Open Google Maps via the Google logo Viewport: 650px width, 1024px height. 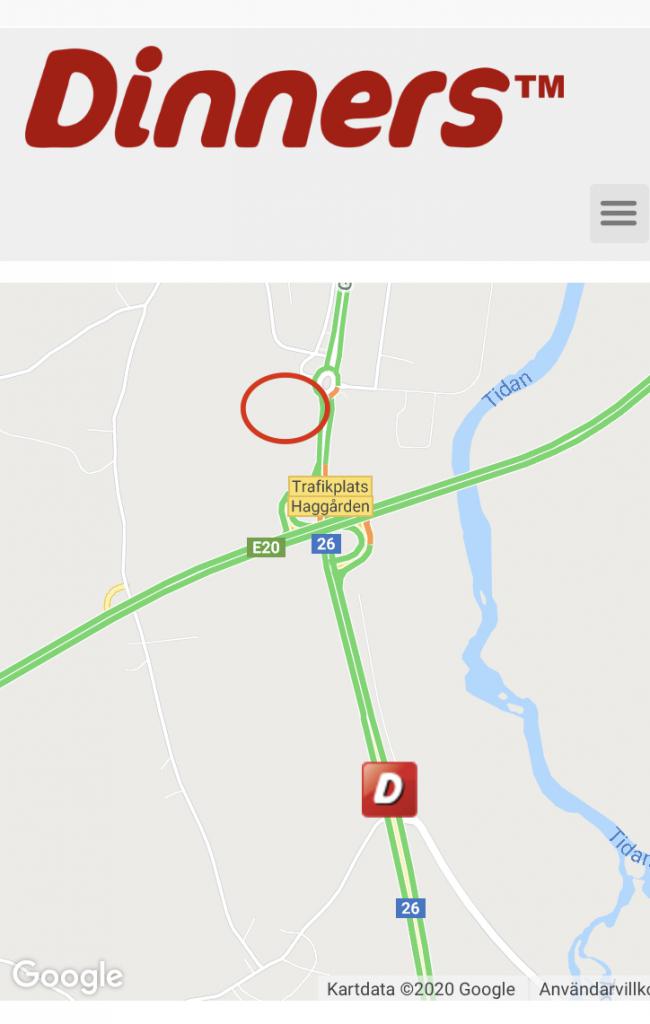(67, 976)
